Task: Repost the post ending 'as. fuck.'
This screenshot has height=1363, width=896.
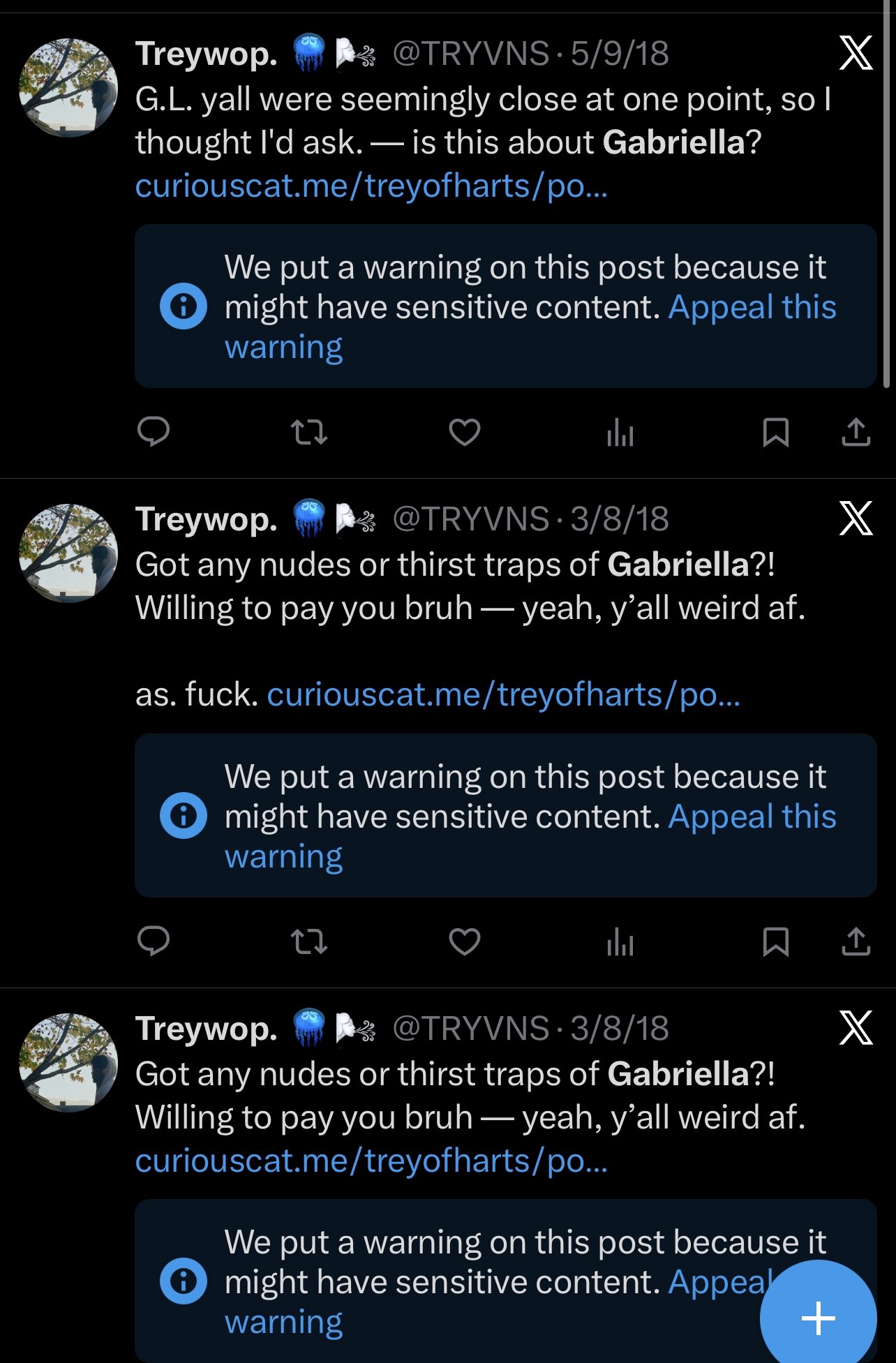Action: (x=308, y=941)
